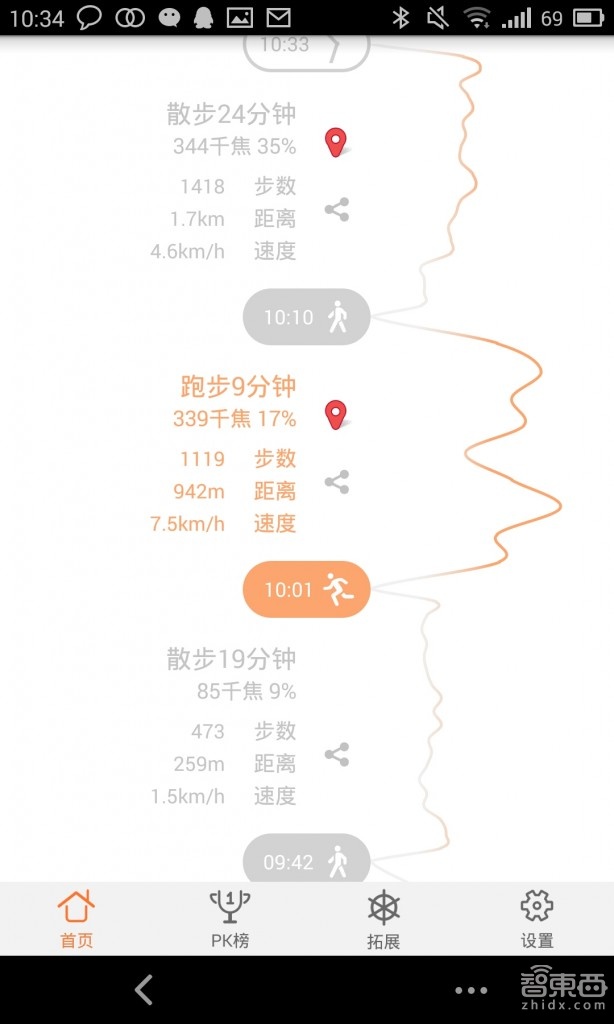The image size is (614, 1024).
Task: Open map location for 跑步9分钟 run
Action: (x=336, y=414)
